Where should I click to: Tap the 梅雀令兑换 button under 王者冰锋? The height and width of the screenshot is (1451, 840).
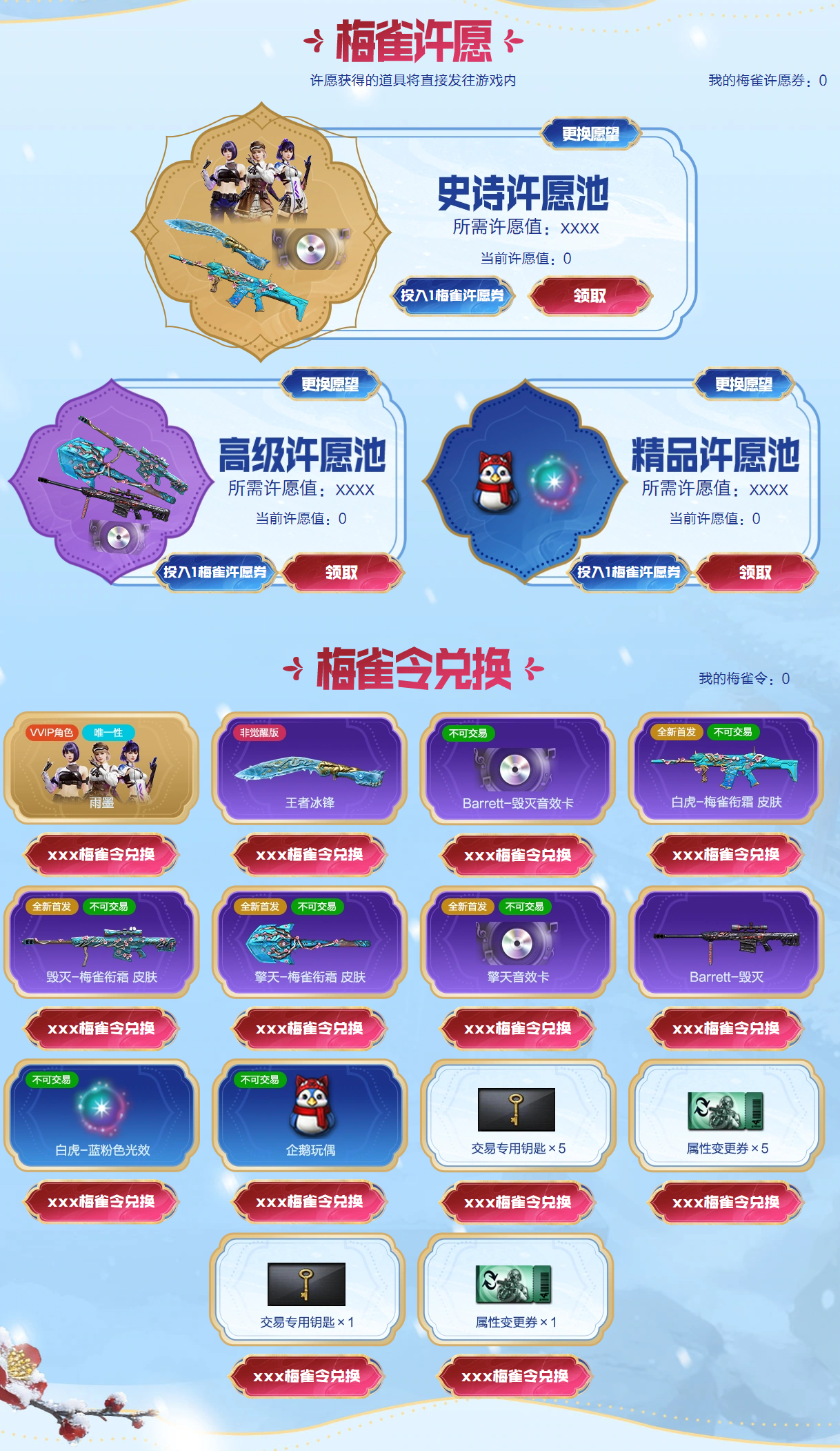click(310, 855)
